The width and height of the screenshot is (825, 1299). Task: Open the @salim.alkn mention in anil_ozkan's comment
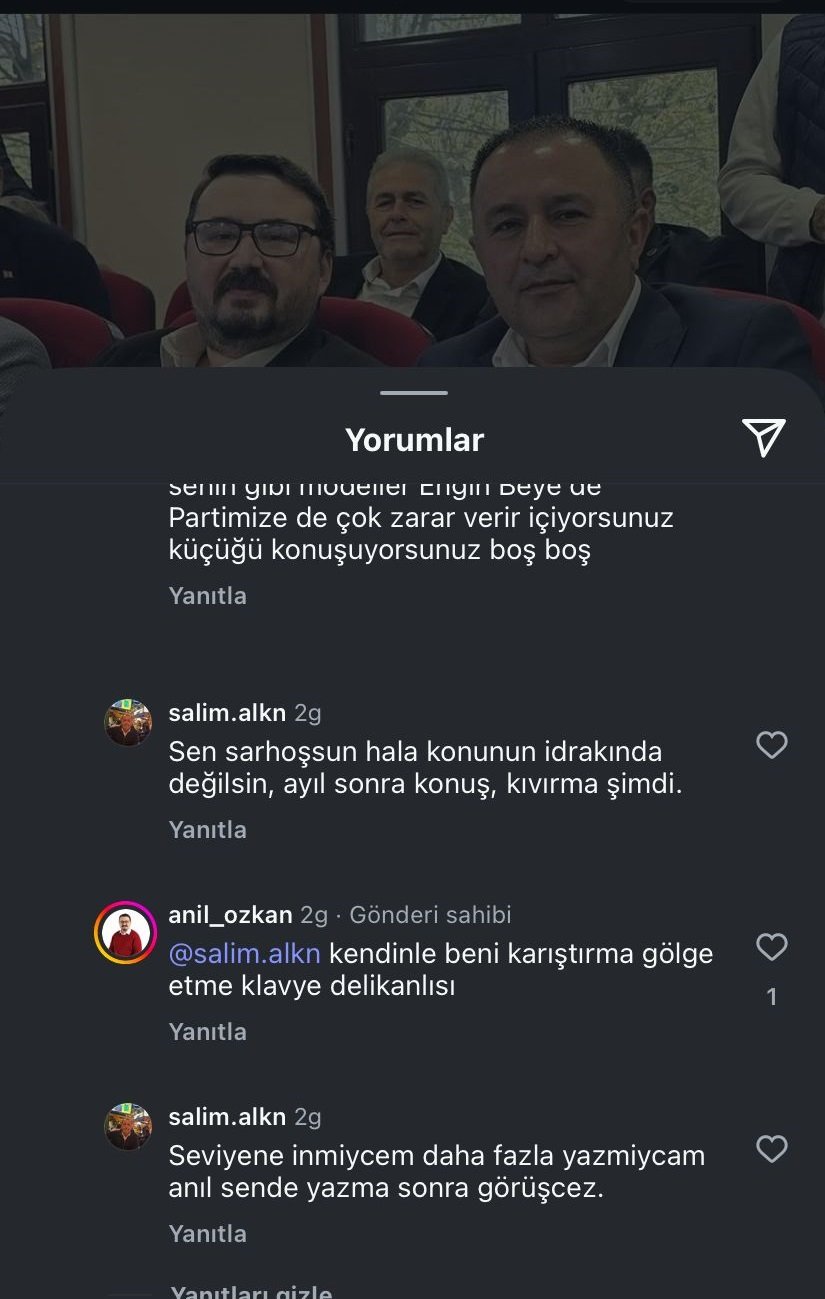pyautogui.click(x=245, y=954)
